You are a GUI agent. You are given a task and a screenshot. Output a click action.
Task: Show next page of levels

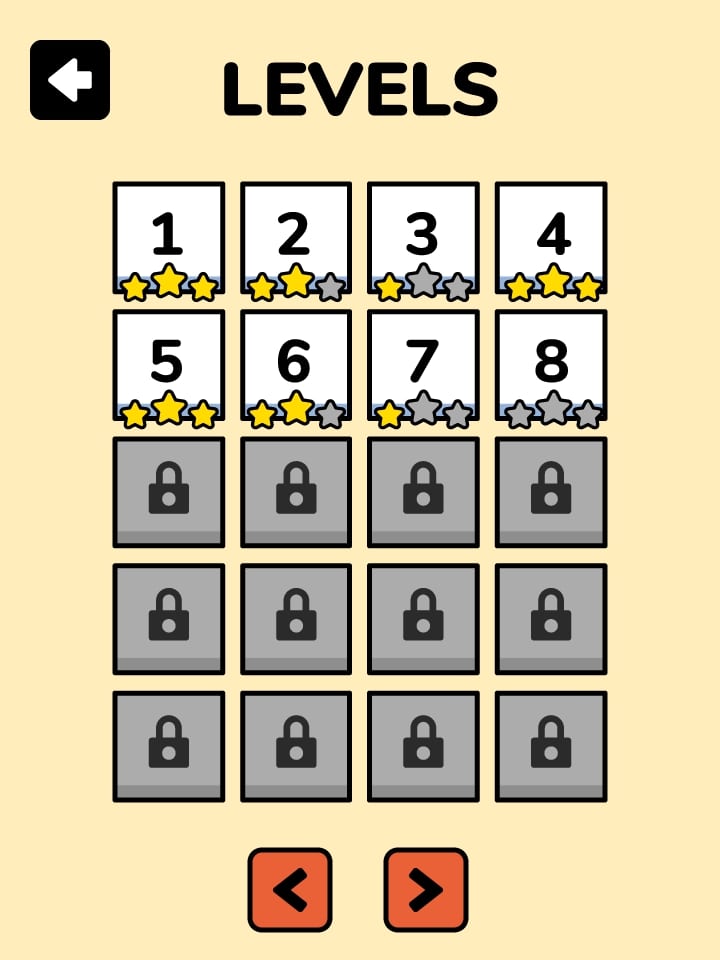click(x=426, y=890)
